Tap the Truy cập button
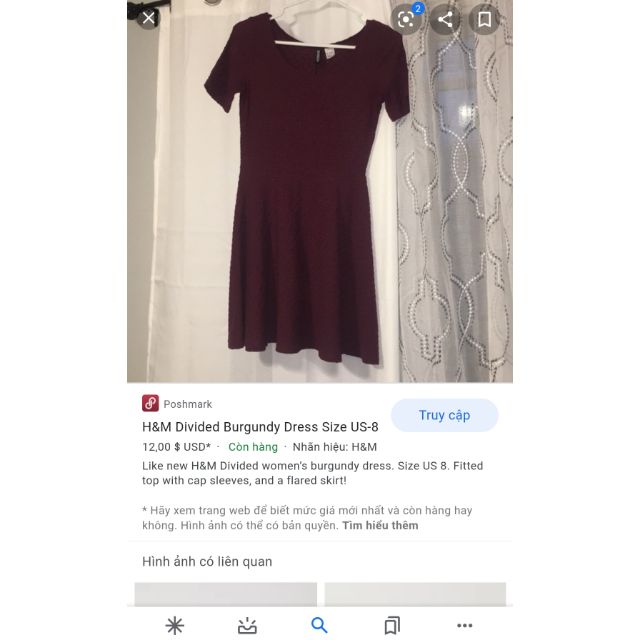This screenshot has width=640, height=640. point(444,415)
